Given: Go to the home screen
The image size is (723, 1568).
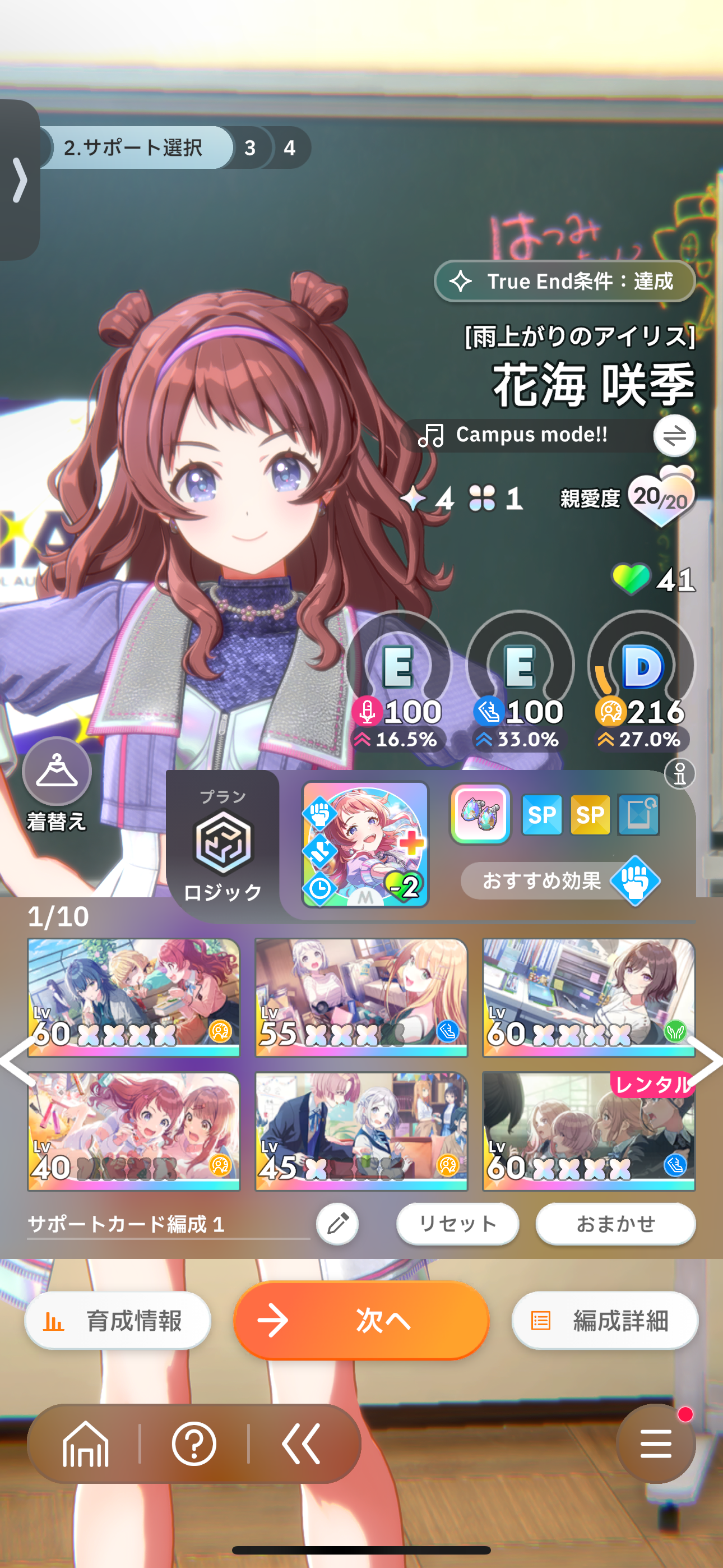Looking at the screenshot, I should click(x=85, y=1443).
